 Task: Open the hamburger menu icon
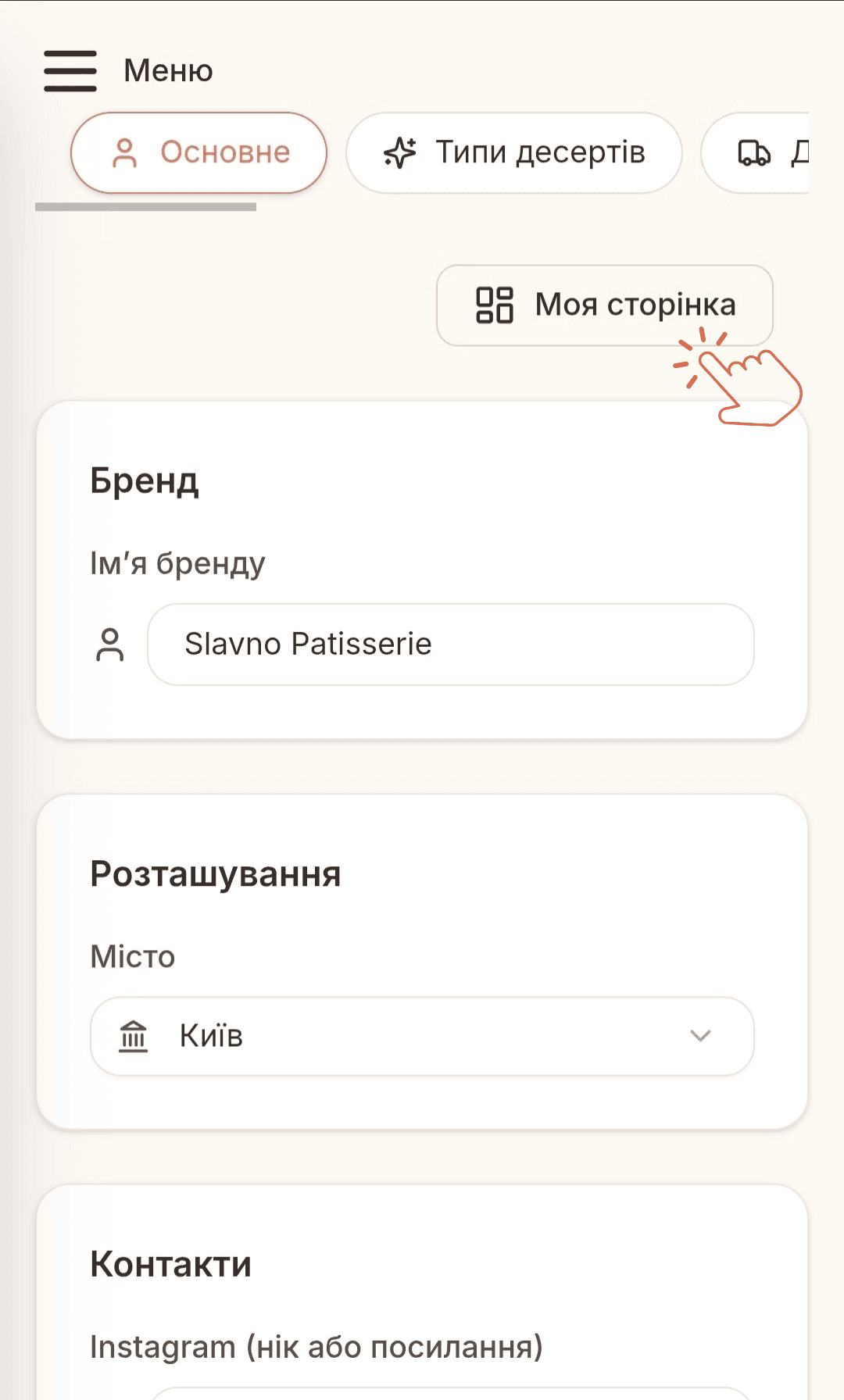coord(70,70)
